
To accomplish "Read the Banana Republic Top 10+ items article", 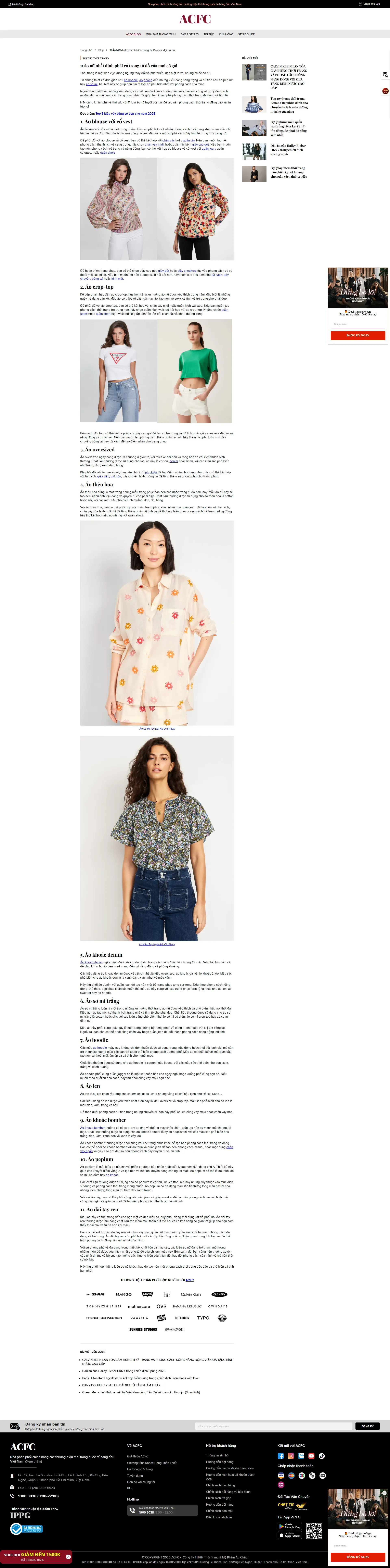I will 288,105.
